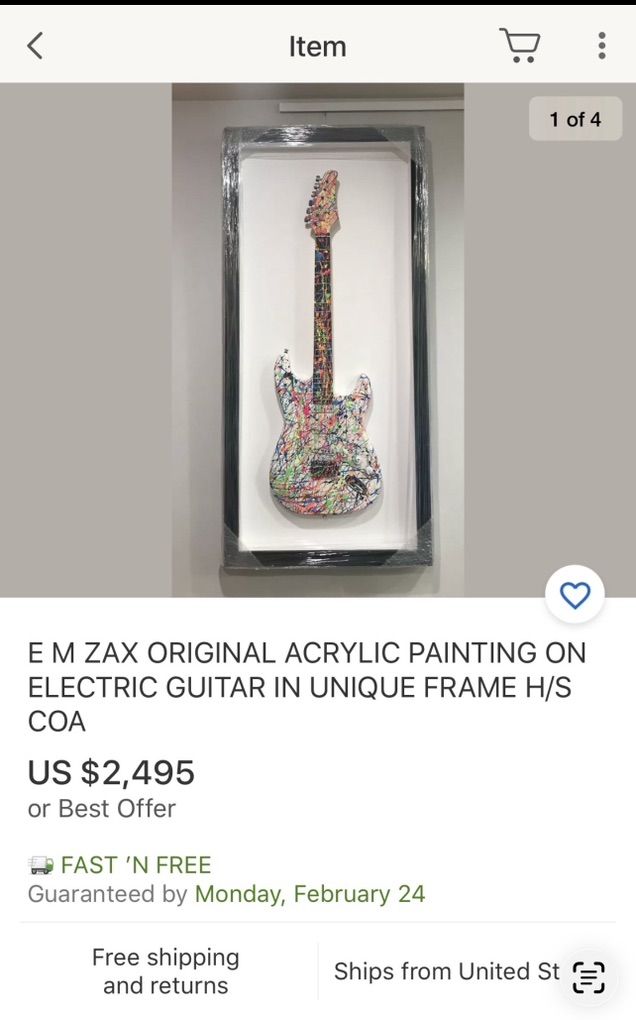Add this guitar painting to watchlist

575,596
